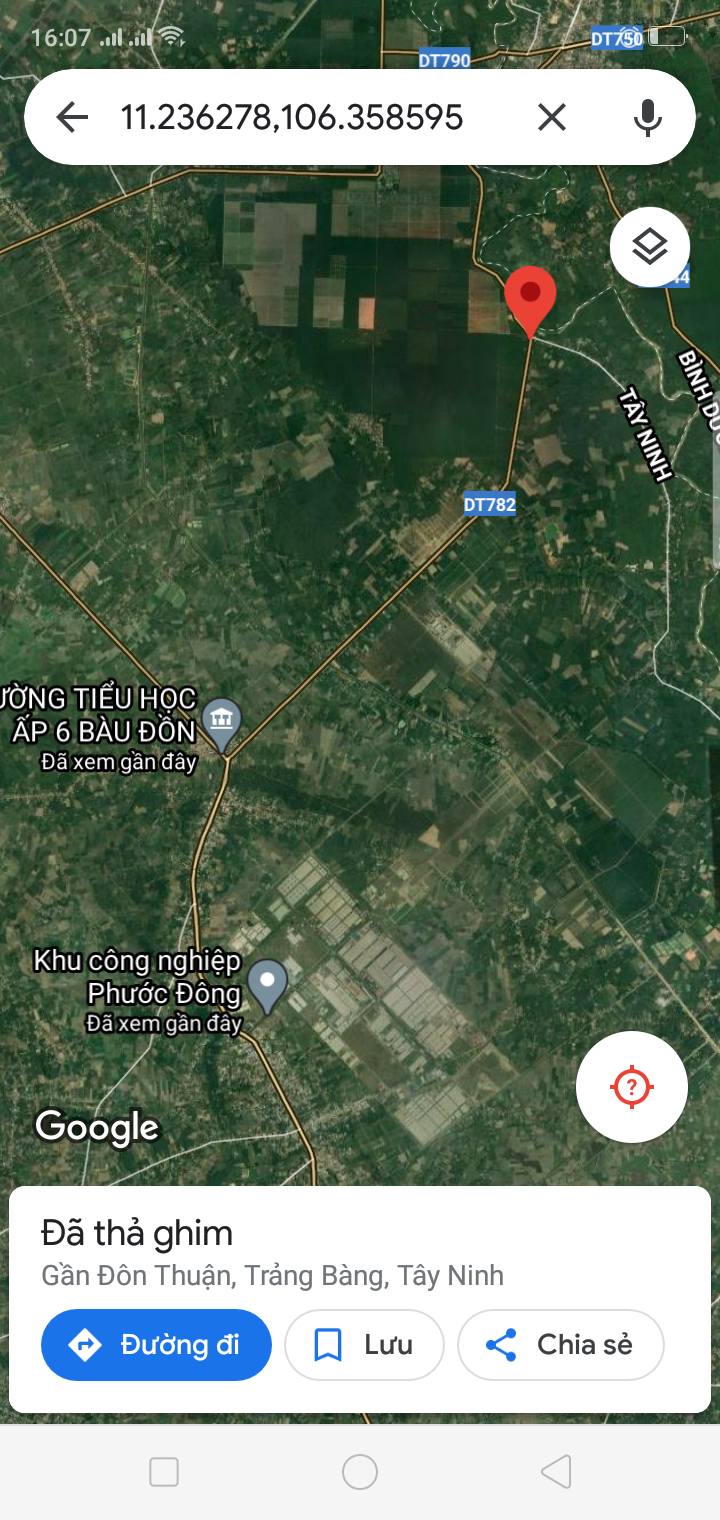Go back using the search bar arrow
Viewport: 720px width, 1520px height.
72,118
